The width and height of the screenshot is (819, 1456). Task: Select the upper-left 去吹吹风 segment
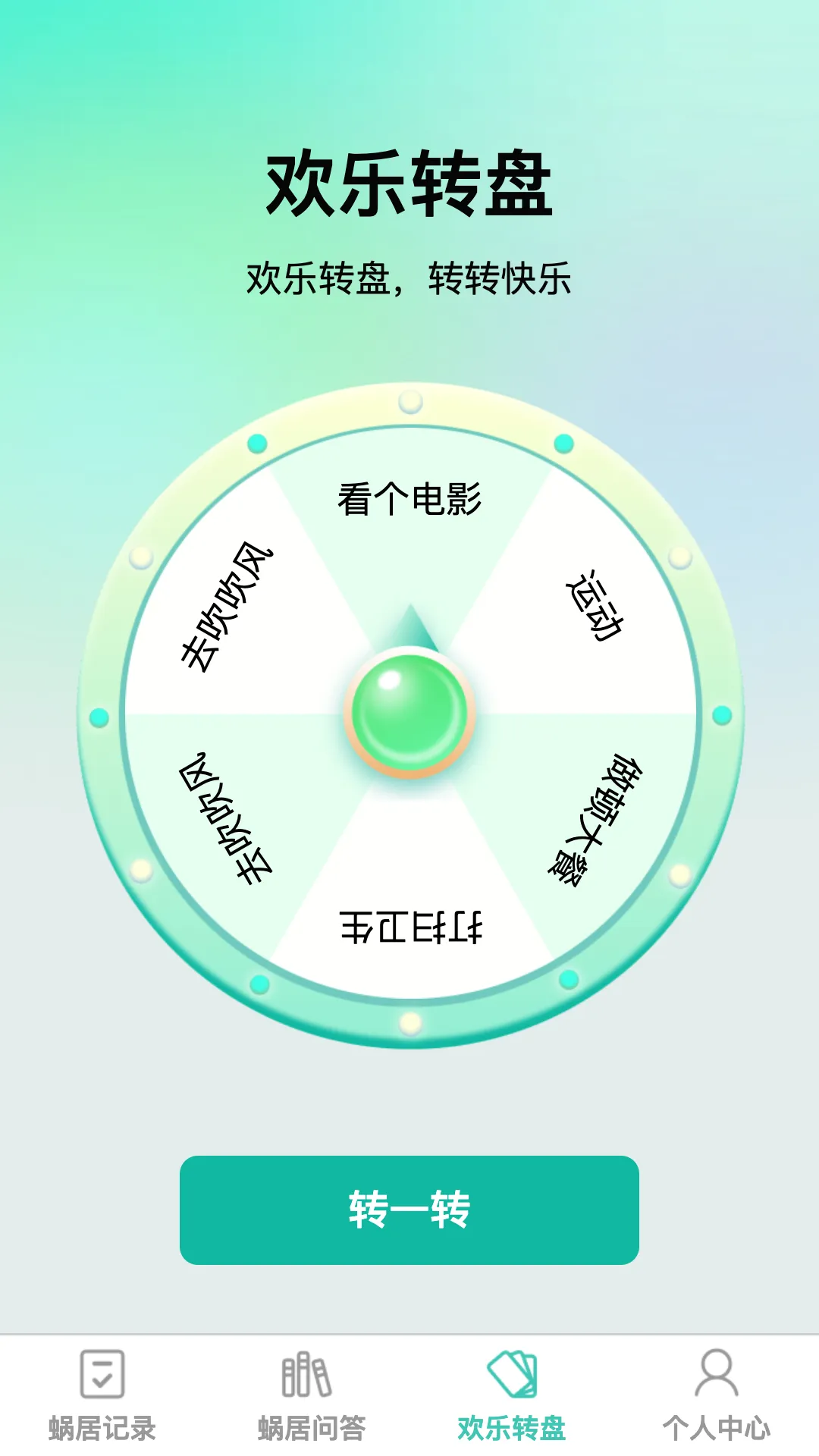click(227, 607)
